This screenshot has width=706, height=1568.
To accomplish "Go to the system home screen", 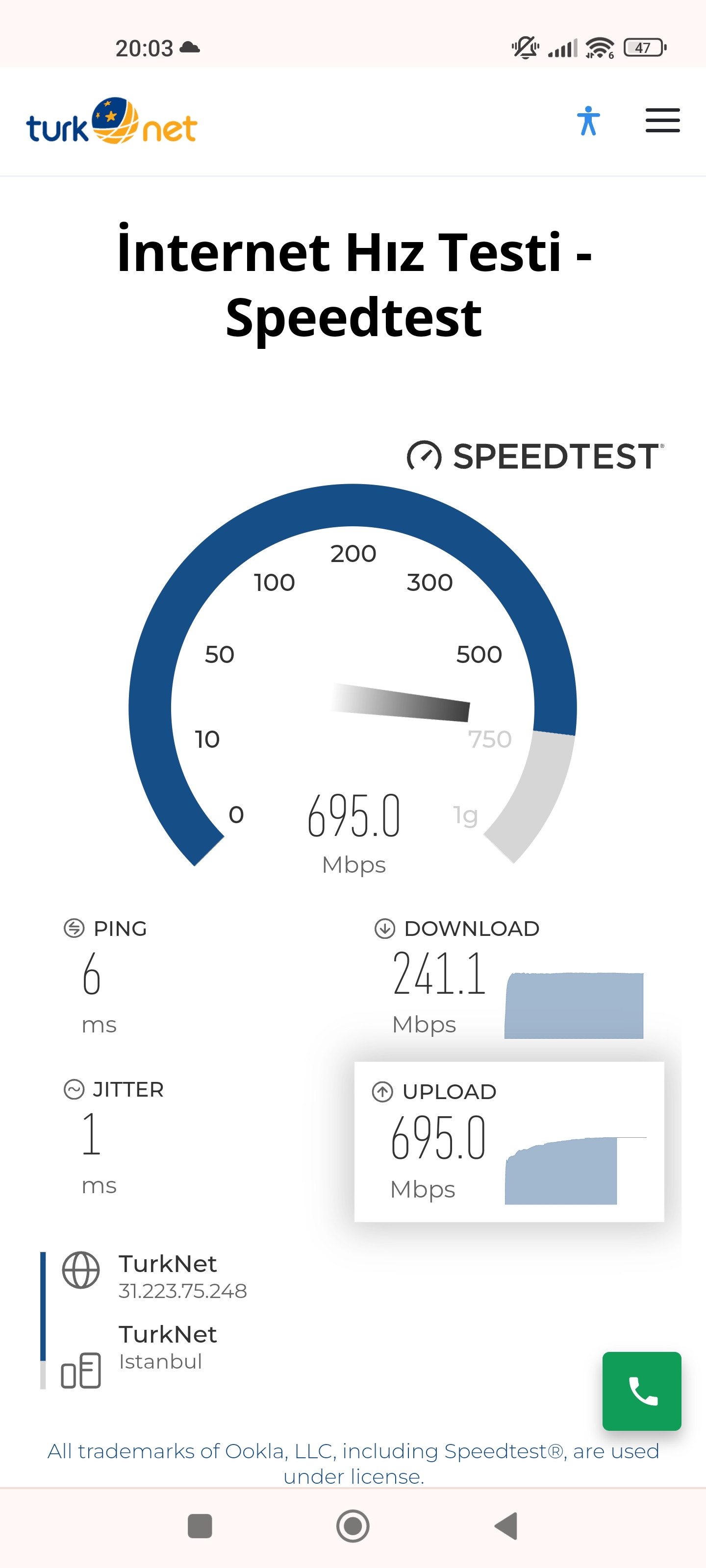I will (x=353, y=1525).
